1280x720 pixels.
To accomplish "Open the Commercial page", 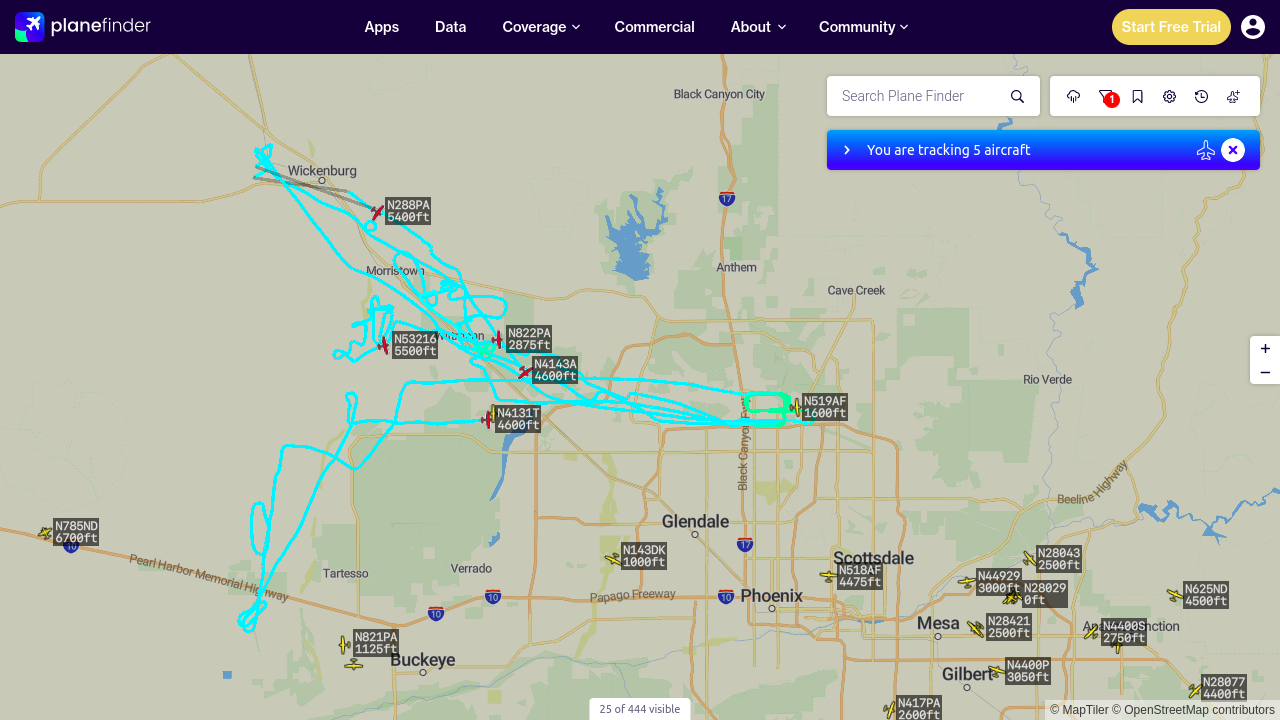I will click(654, 27).
